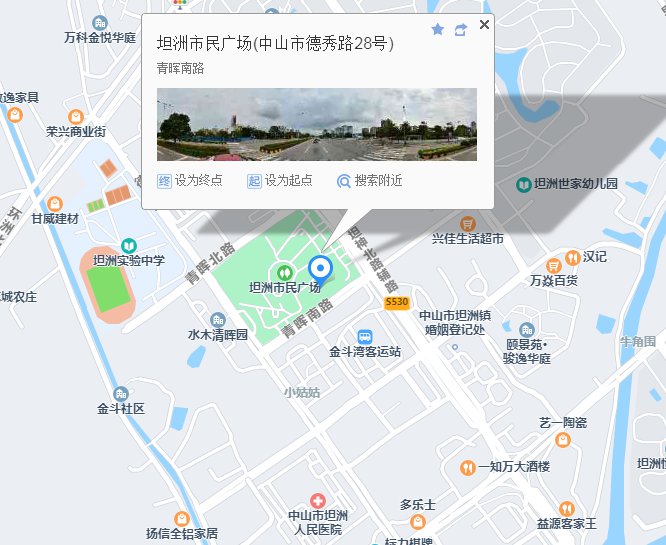The image size is (666, 545).
Task: Open the street view photo
Action: pos(317,124)
